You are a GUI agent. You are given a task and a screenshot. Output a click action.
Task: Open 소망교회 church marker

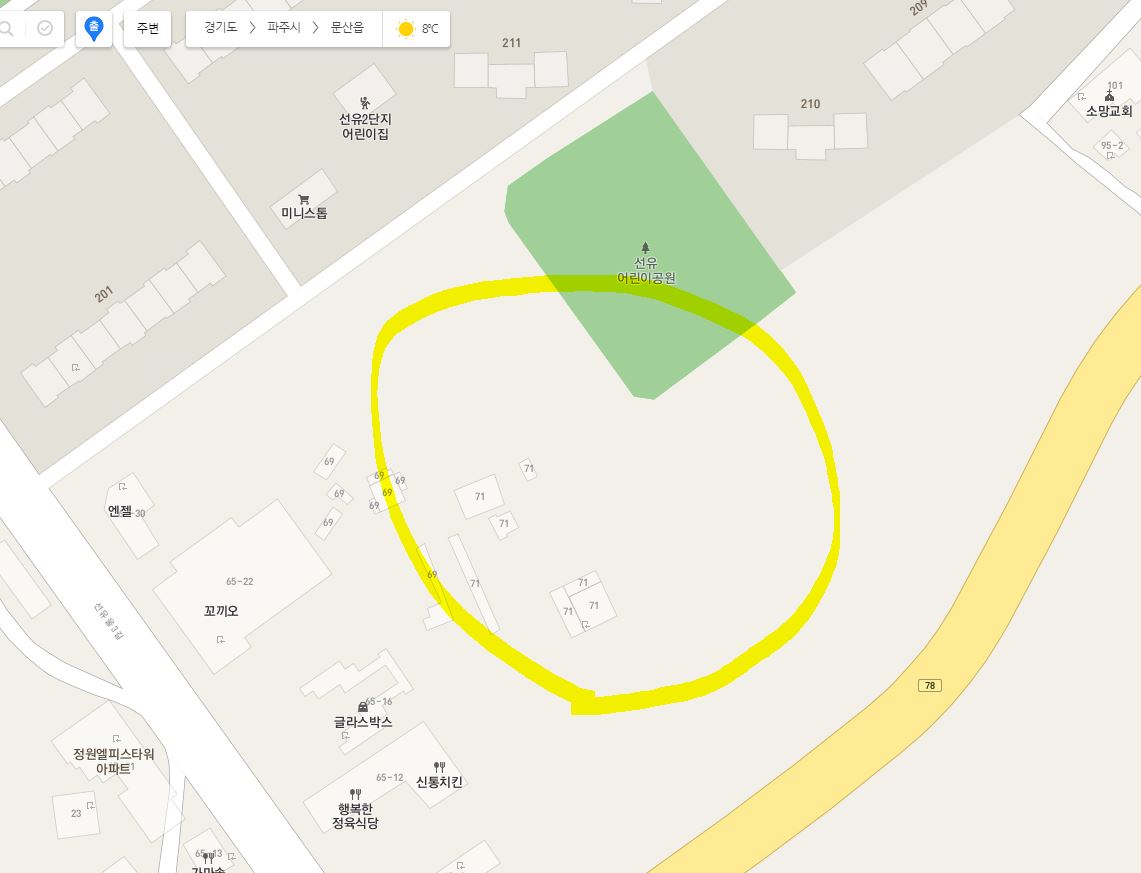click(1109, 106)
